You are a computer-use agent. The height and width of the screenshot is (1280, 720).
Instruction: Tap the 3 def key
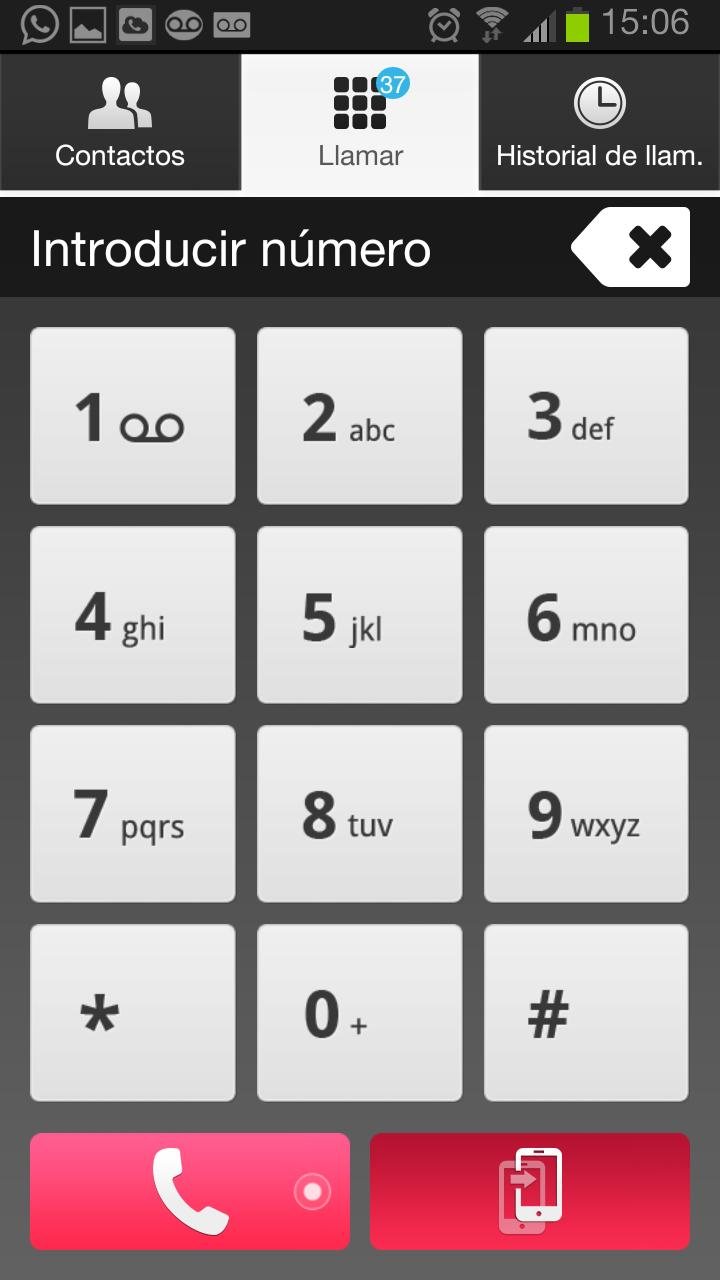(x=587, y=416)
